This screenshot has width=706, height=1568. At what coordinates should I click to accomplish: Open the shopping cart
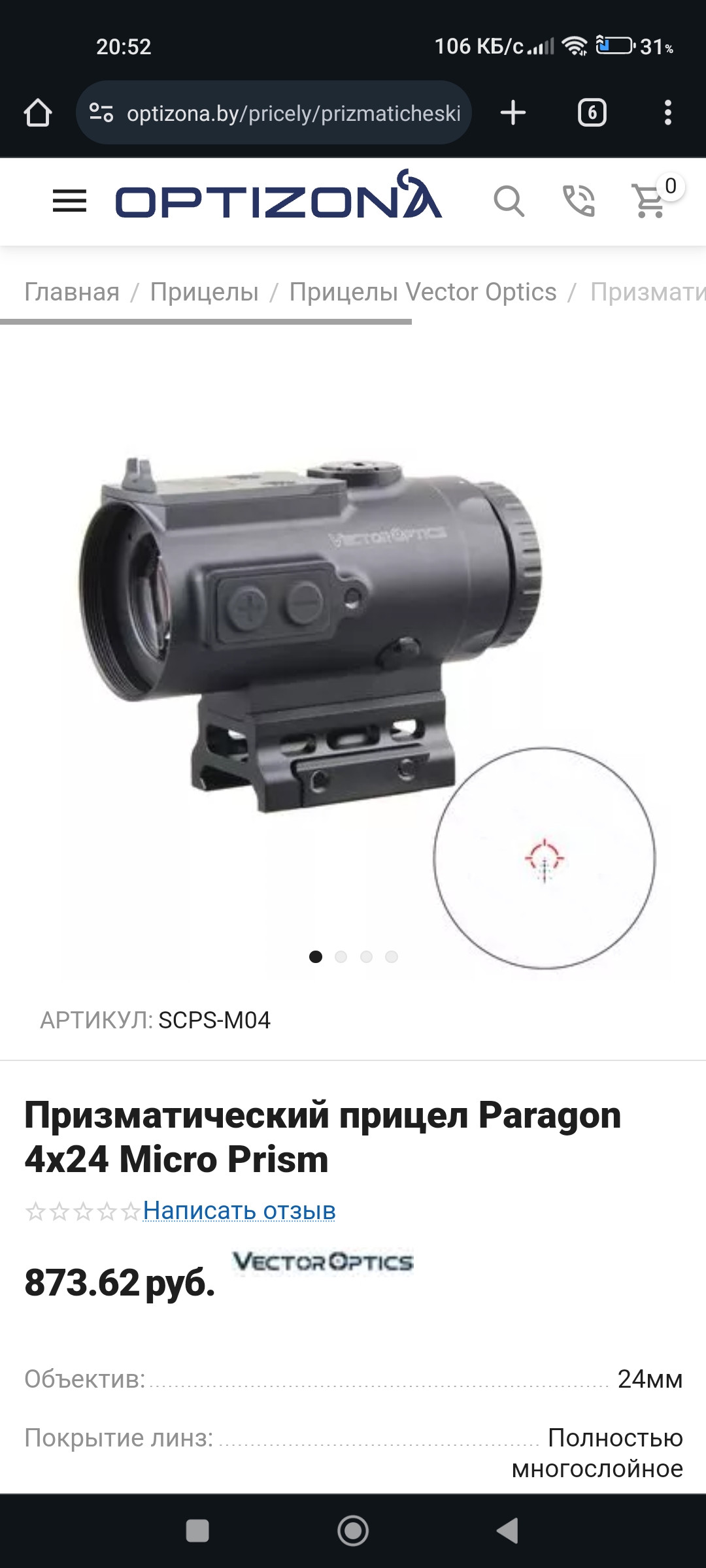click(650, 201)
